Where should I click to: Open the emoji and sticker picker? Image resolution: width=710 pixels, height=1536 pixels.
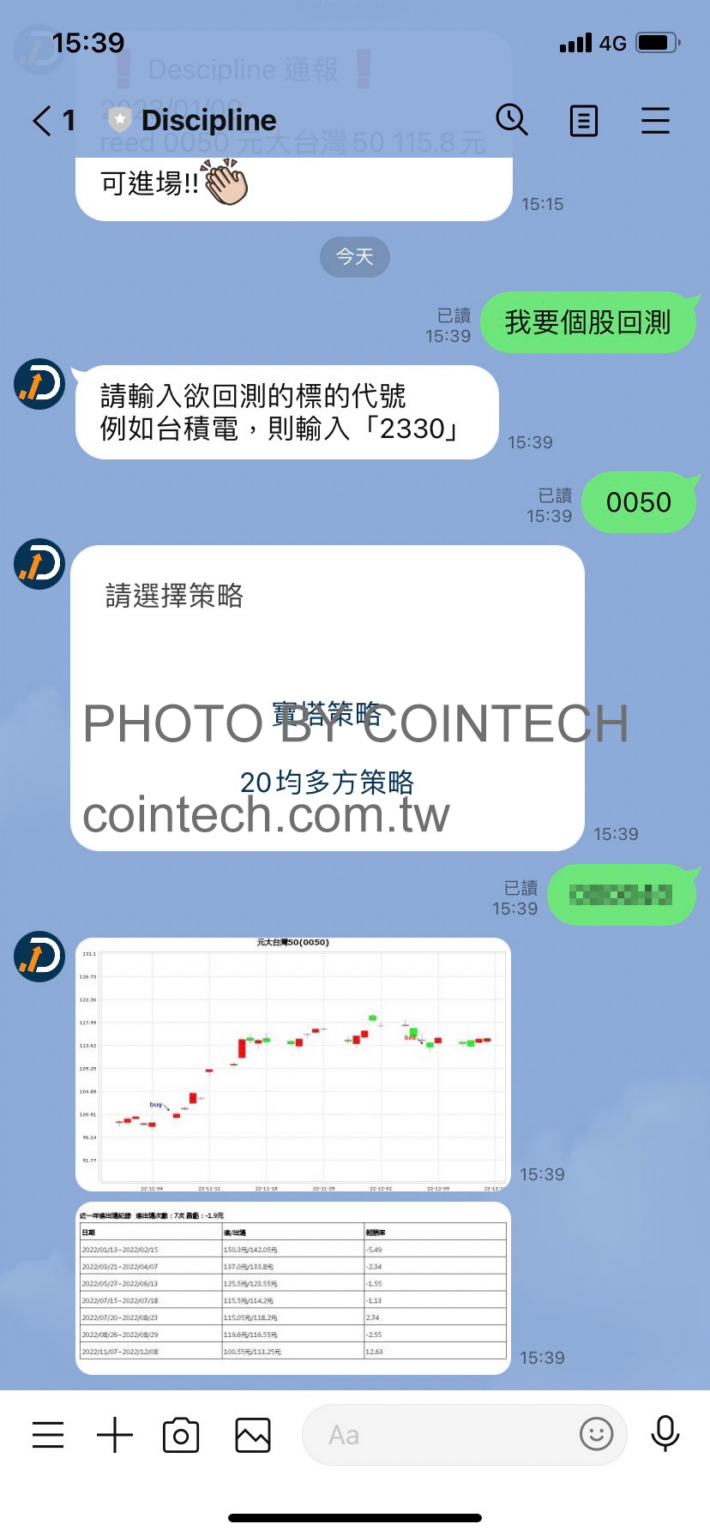pyautogui.click(x=596, y=1435)
